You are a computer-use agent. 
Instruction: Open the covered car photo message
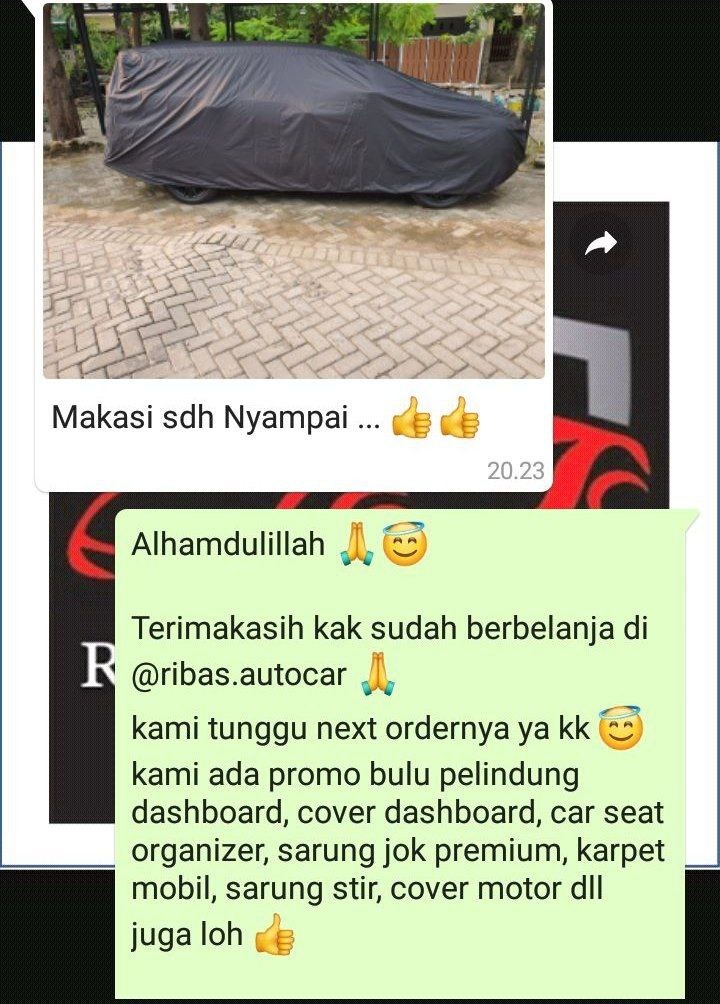pos(294,190)
